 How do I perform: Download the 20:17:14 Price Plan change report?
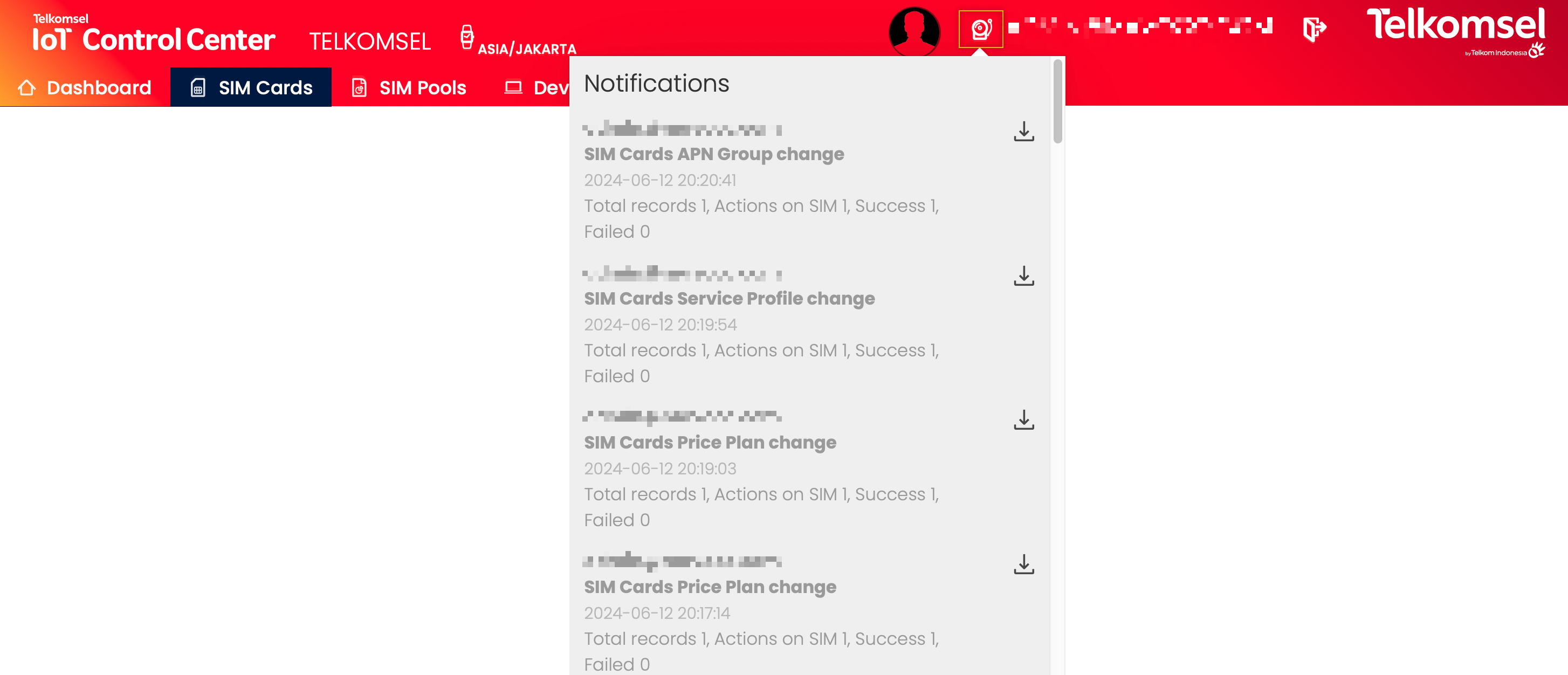[1023, 563]
